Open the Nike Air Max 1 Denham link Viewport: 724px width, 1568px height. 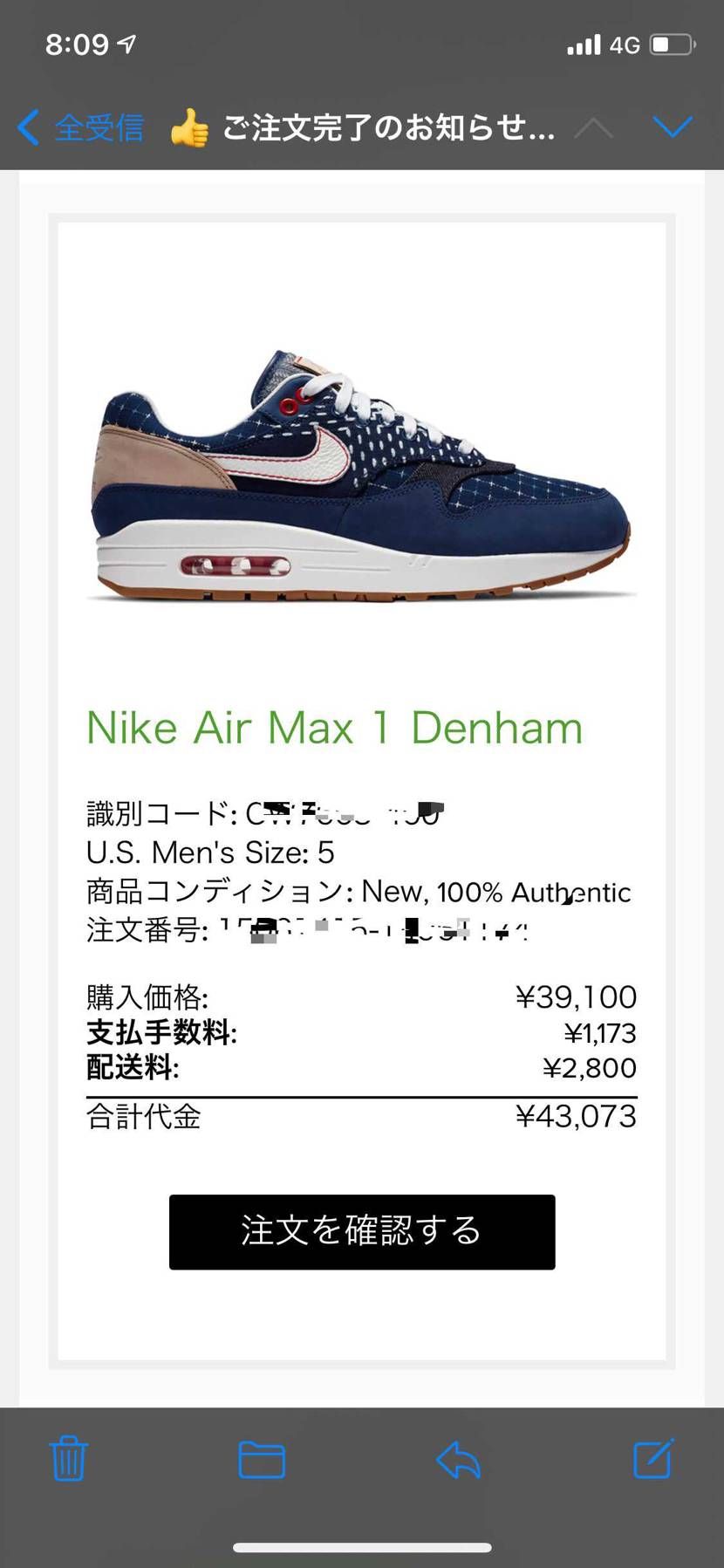[x=333, y=727]
